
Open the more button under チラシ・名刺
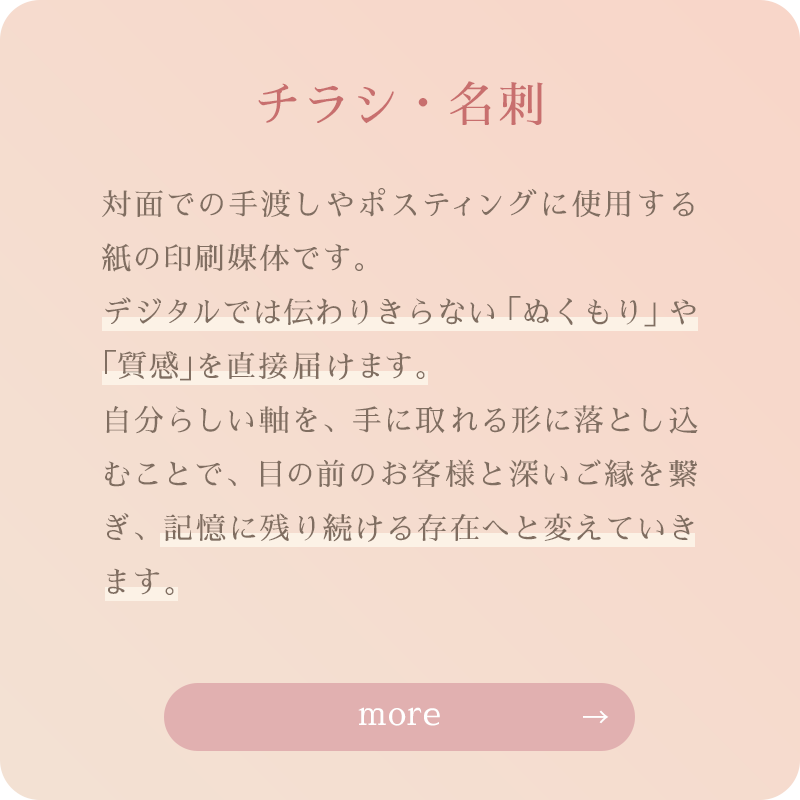click(x=399, y=716)
